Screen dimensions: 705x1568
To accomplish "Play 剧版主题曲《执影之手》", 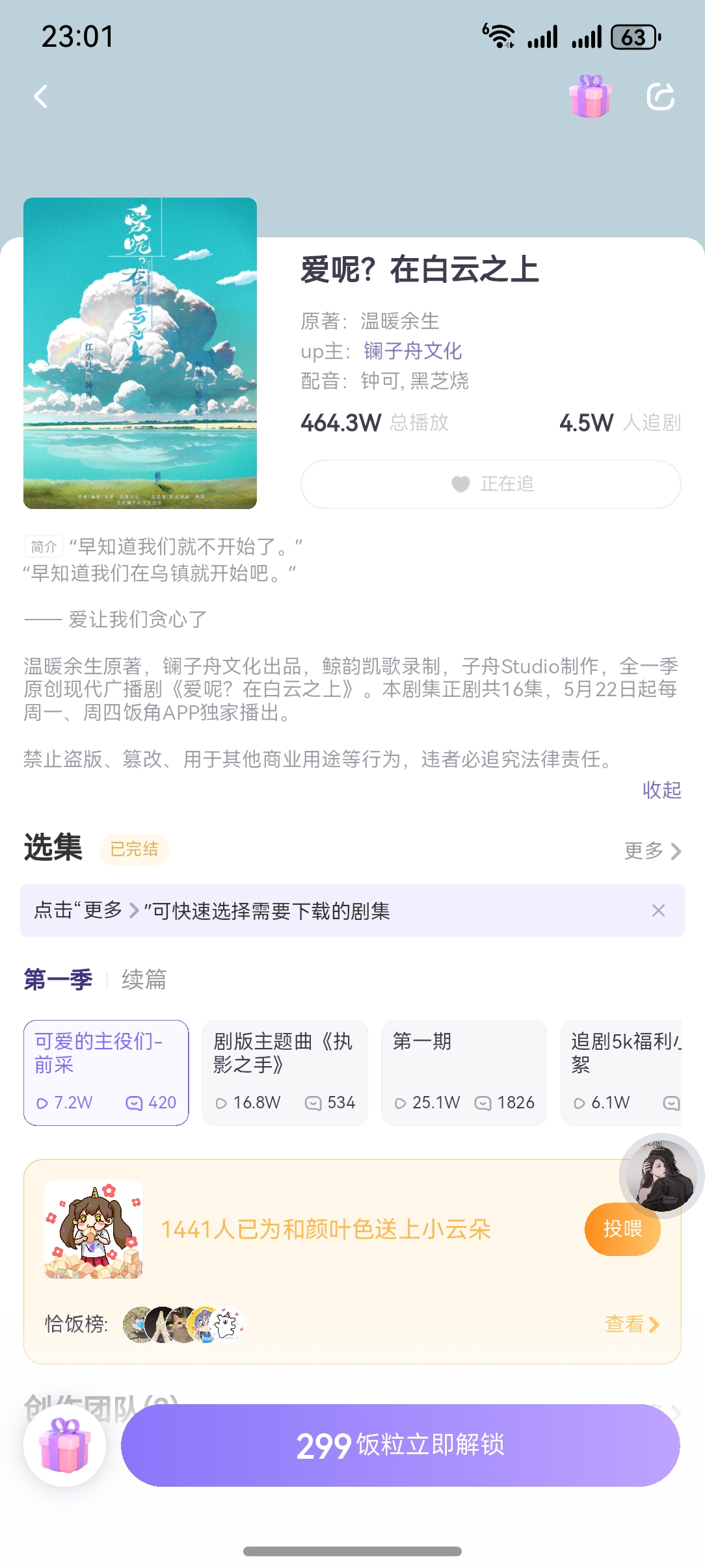I will [285, 1072].
